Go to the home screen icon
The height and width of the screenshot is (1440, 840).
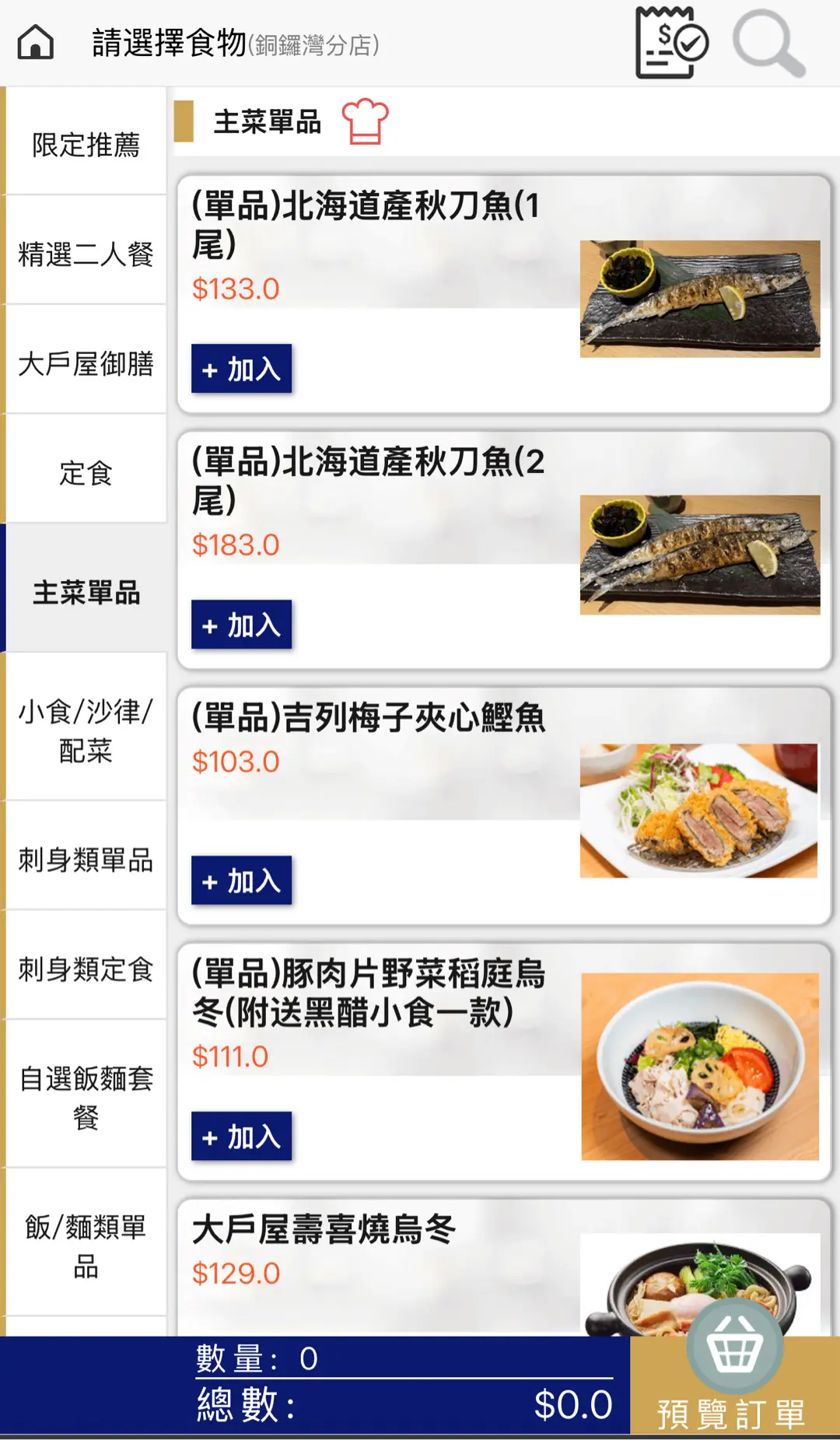point(36,42)
